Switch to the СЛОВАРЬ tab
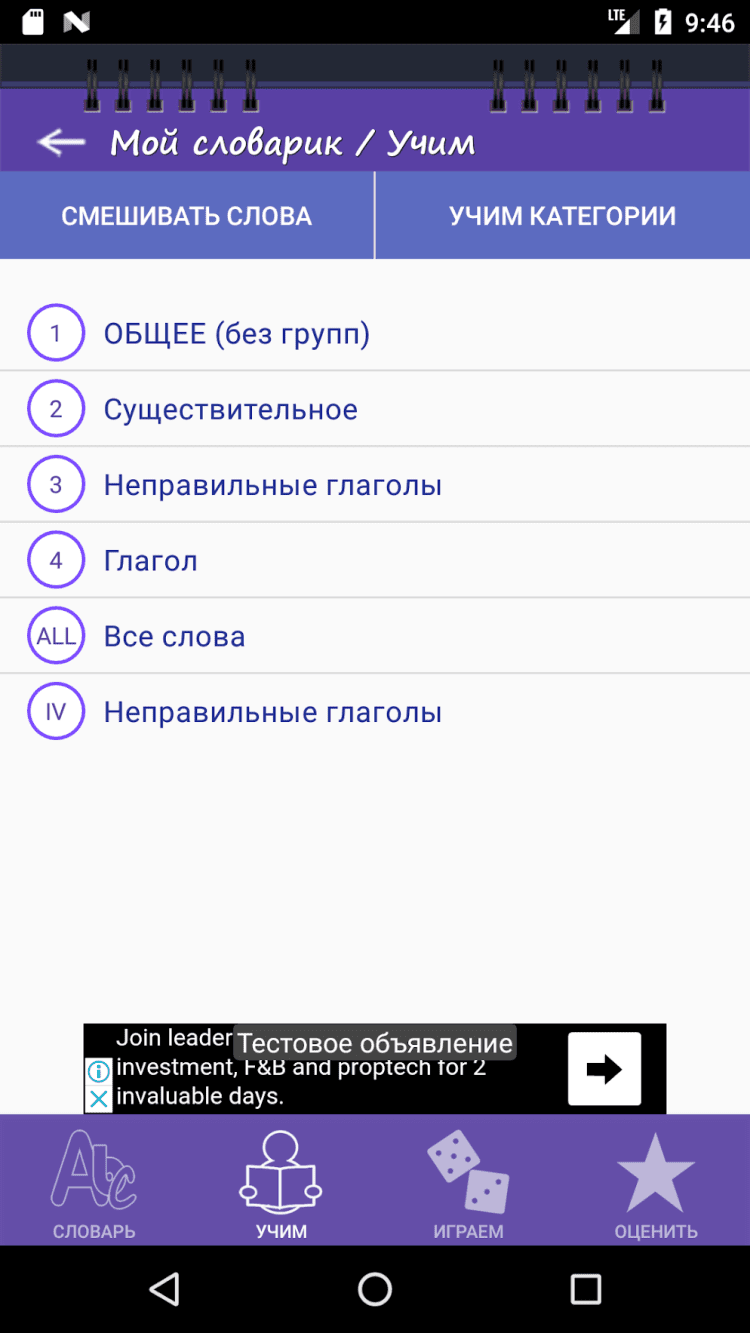 [94, 1184]
